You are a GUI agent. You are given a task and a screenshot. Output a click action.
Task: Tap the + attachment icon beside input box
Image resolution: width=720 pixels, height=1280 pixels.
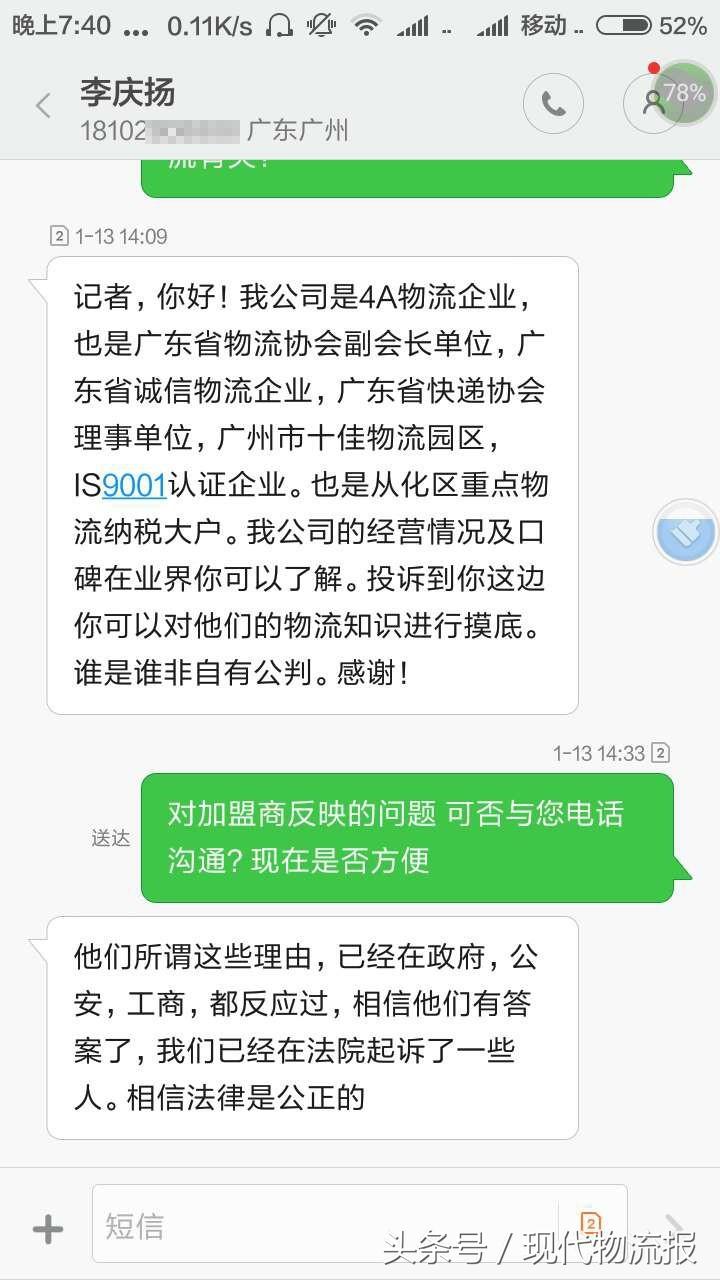point(45,1225)
